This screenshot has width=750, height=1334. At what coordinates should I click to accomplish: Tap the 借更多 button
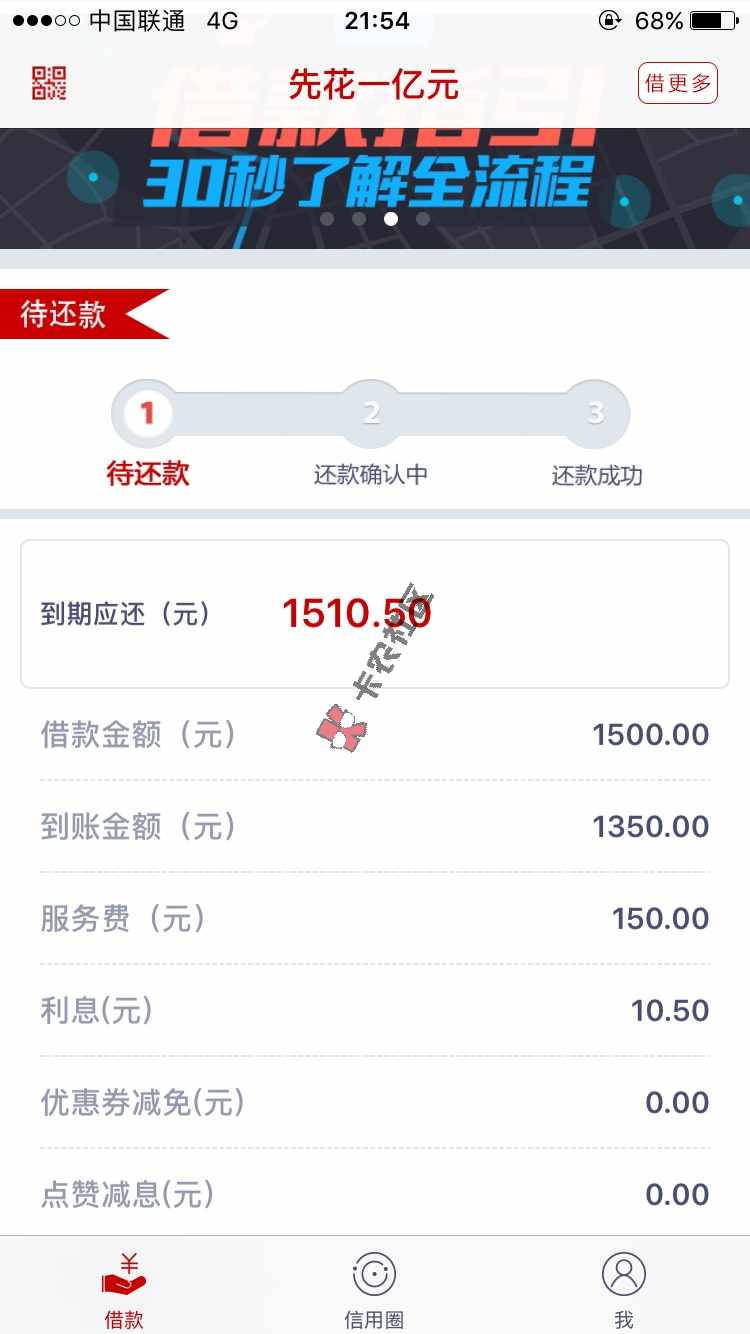[677, 83]
